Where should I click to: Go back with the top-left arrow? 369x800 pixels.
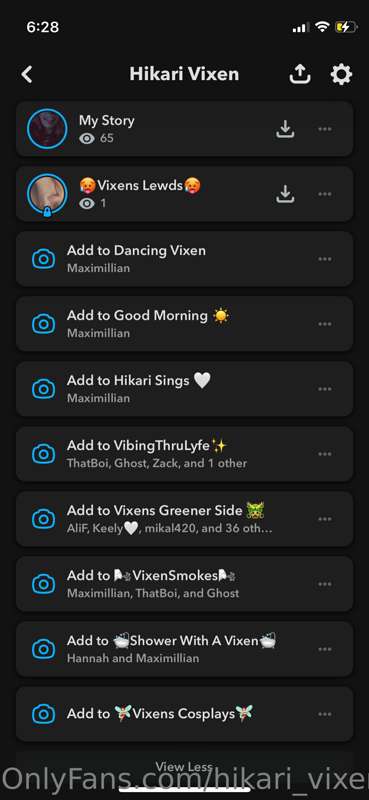click(27, 74)
